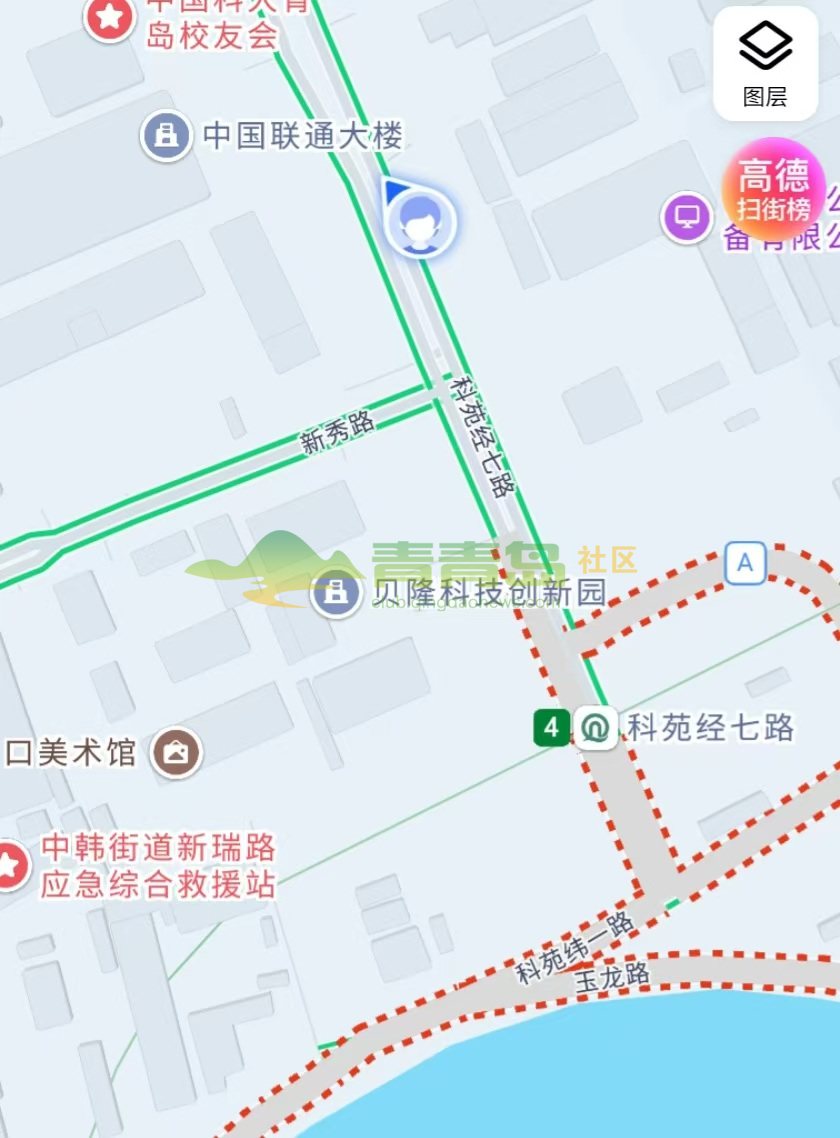Screen dimensions: 840x1138
Task: Open the 图层 map layers button
Action: coord(765,63)
